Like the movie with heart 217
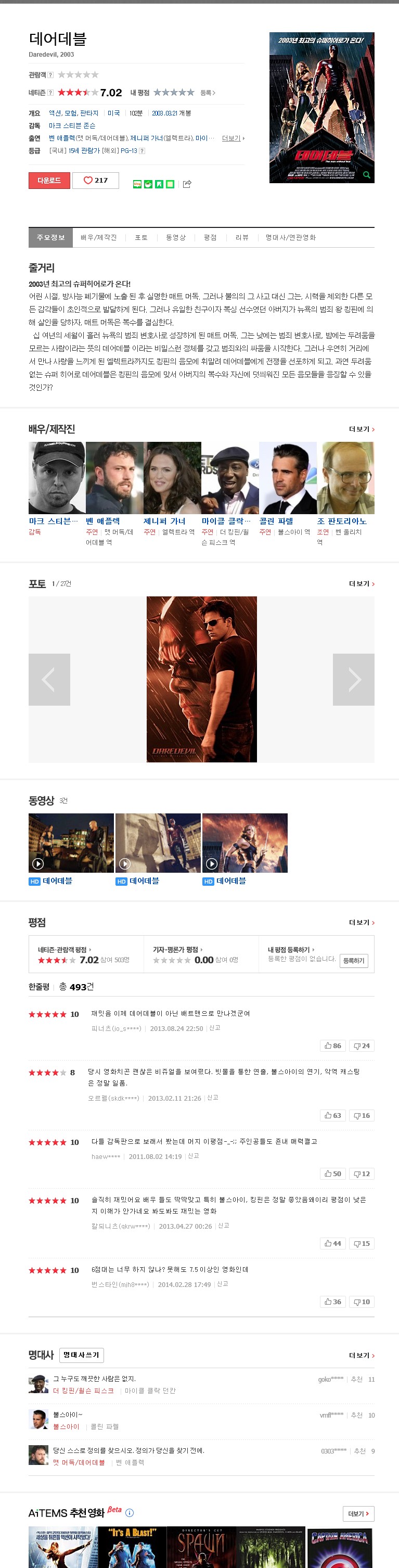Image resolution: width=399 pixels, height=1568 pixels. [96, 180]
